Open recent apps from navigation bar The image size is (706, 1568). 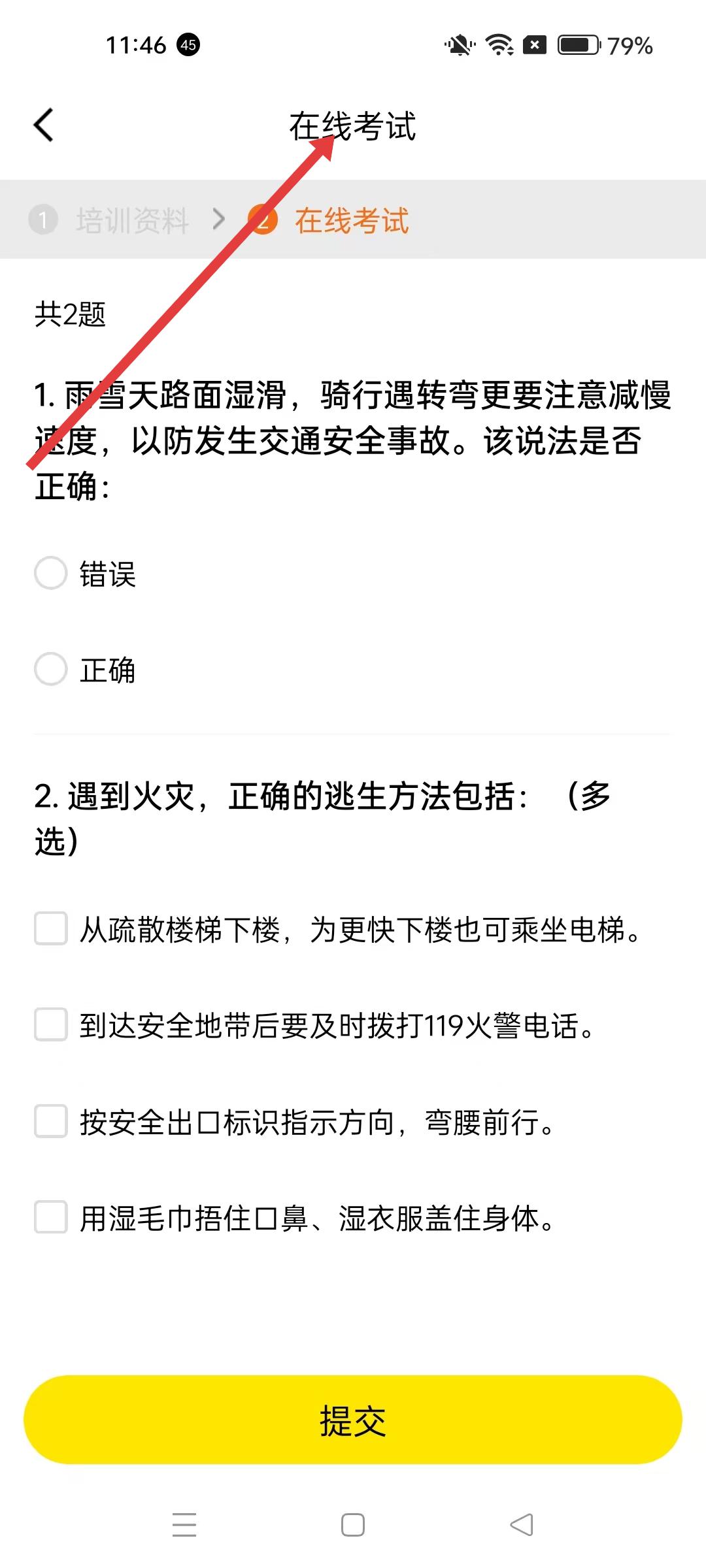[x=184, y=1525]
